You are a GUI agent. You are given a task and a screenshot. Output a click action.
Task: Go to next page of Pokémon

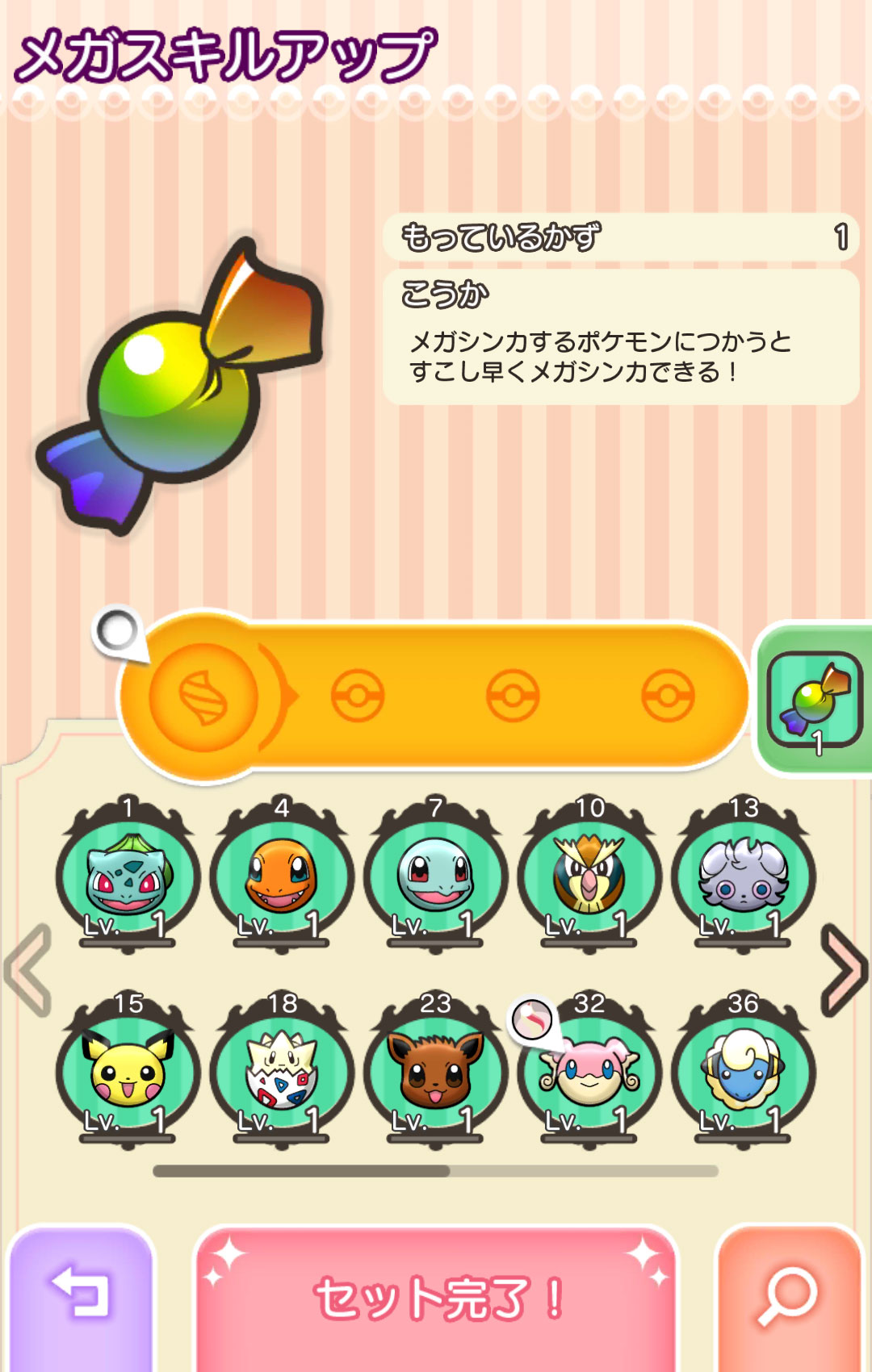point(843,970)
